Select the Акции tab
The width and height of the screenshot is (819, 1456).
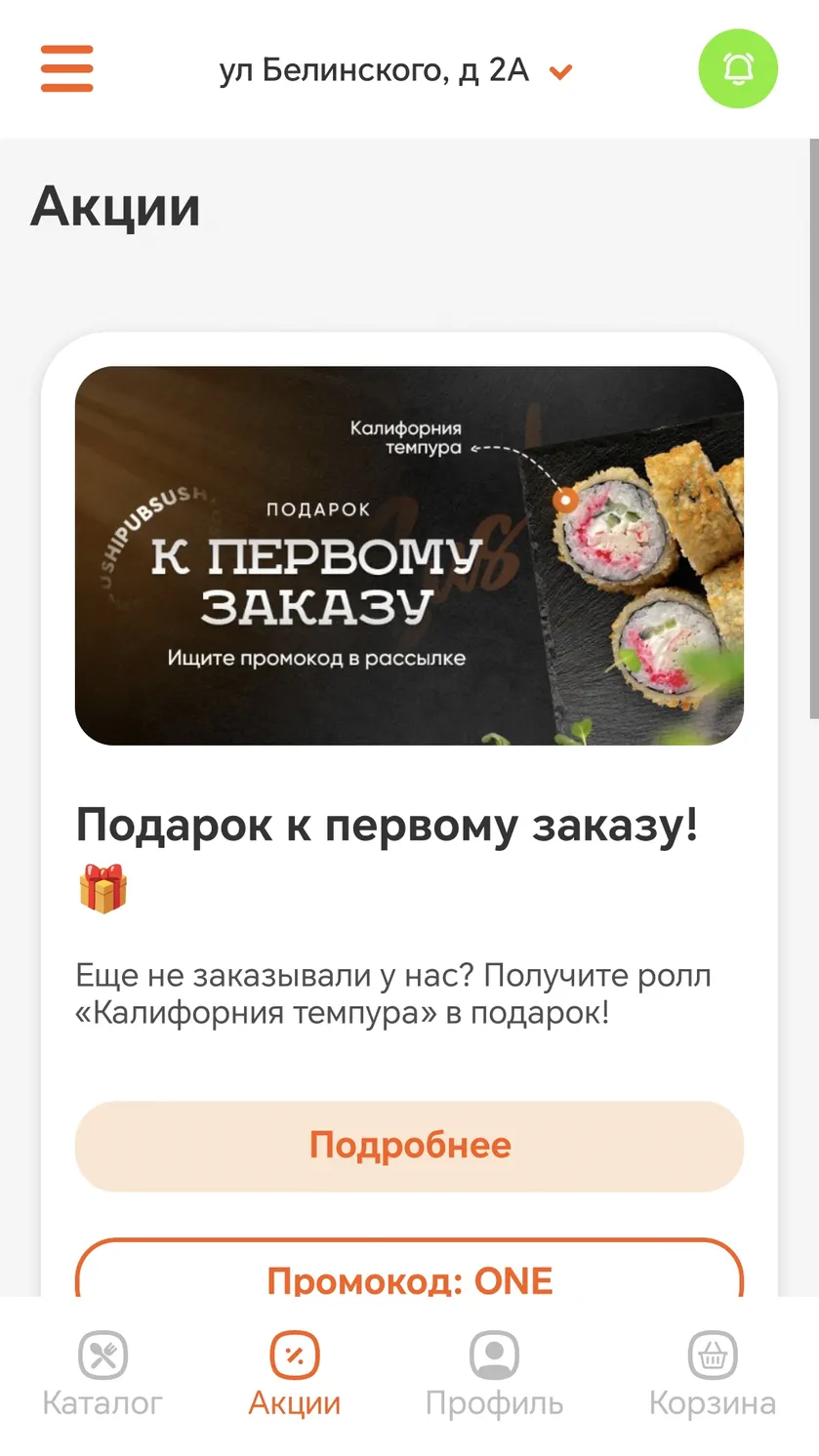tap(295, 1375)
